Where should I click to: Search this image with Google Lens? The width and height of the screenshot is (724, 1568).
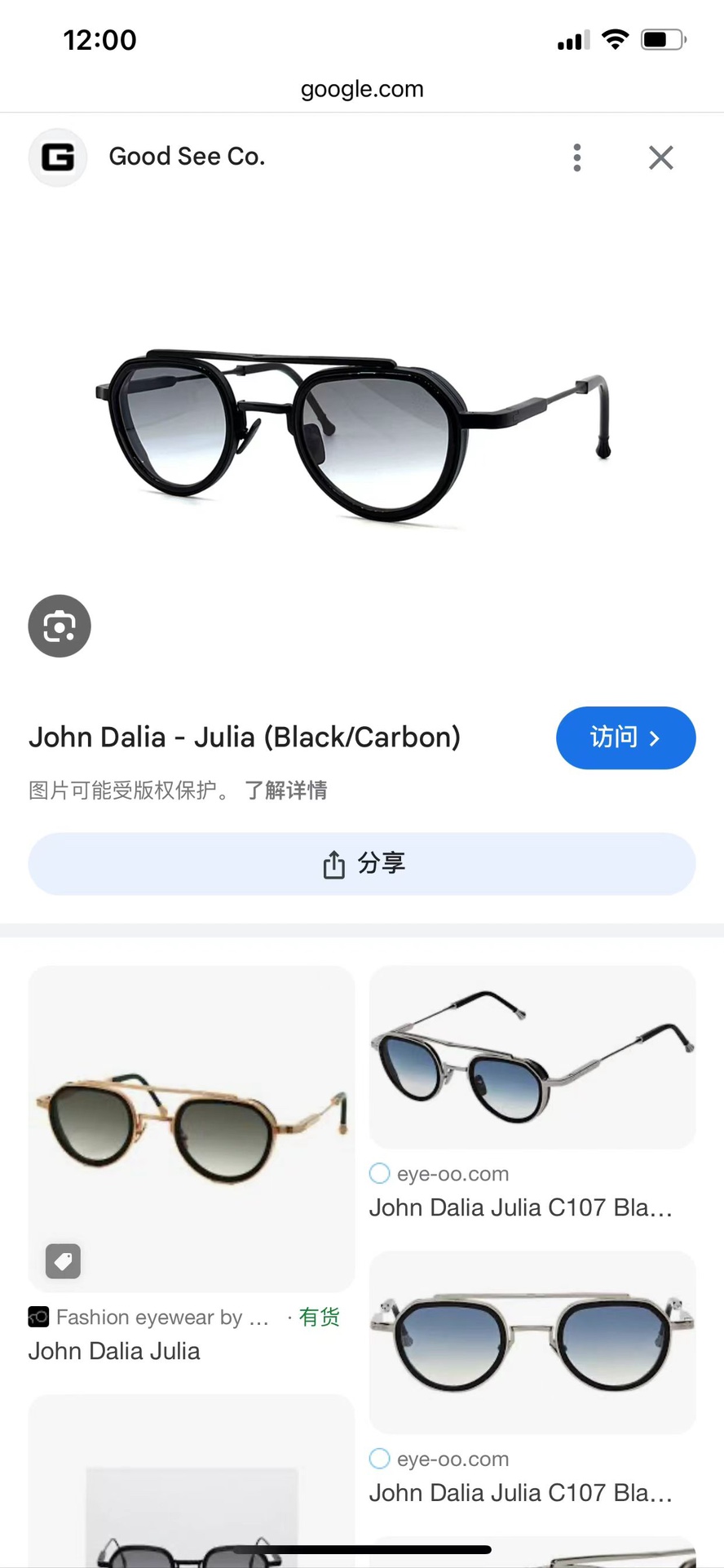pyautogui.click(x=60, y=626)
